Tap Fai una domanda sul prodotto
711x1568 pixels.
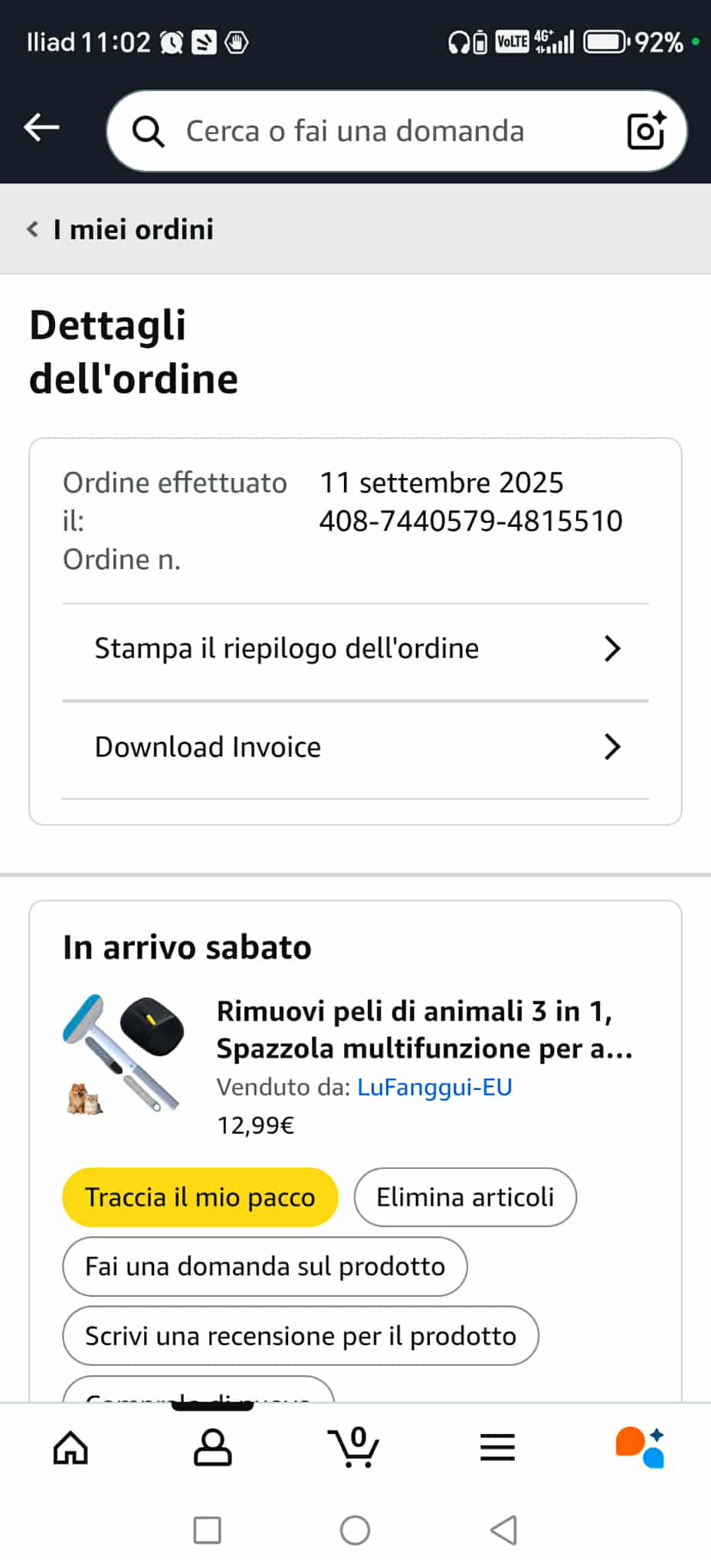(x=265, y=1266)
